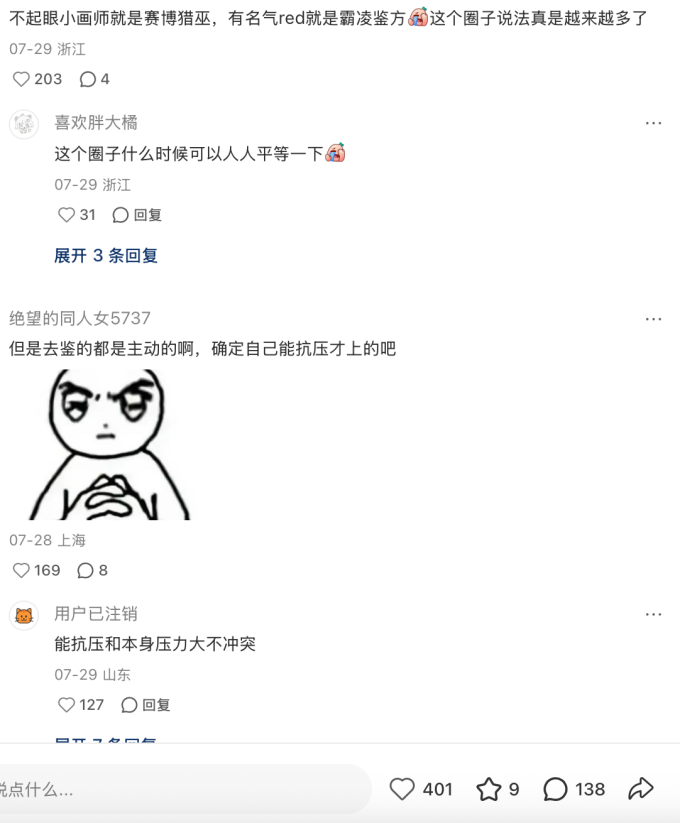The image size is (680, 823).
Task: Open 喜欢胖大橘's profile avatar
Action: pos(24,124)
